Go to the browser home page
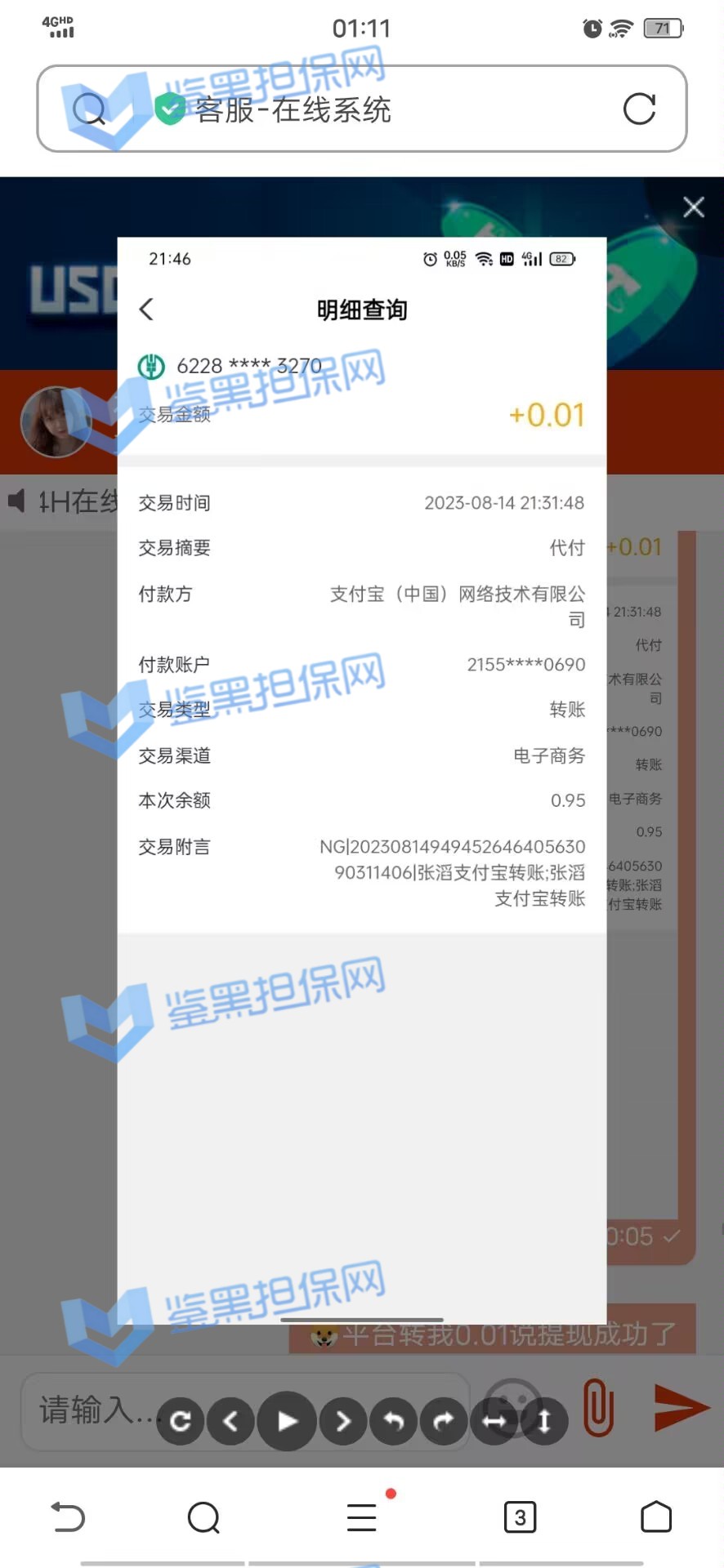Viewport: 724px width, 1568px height. [x=655, y=1517]
